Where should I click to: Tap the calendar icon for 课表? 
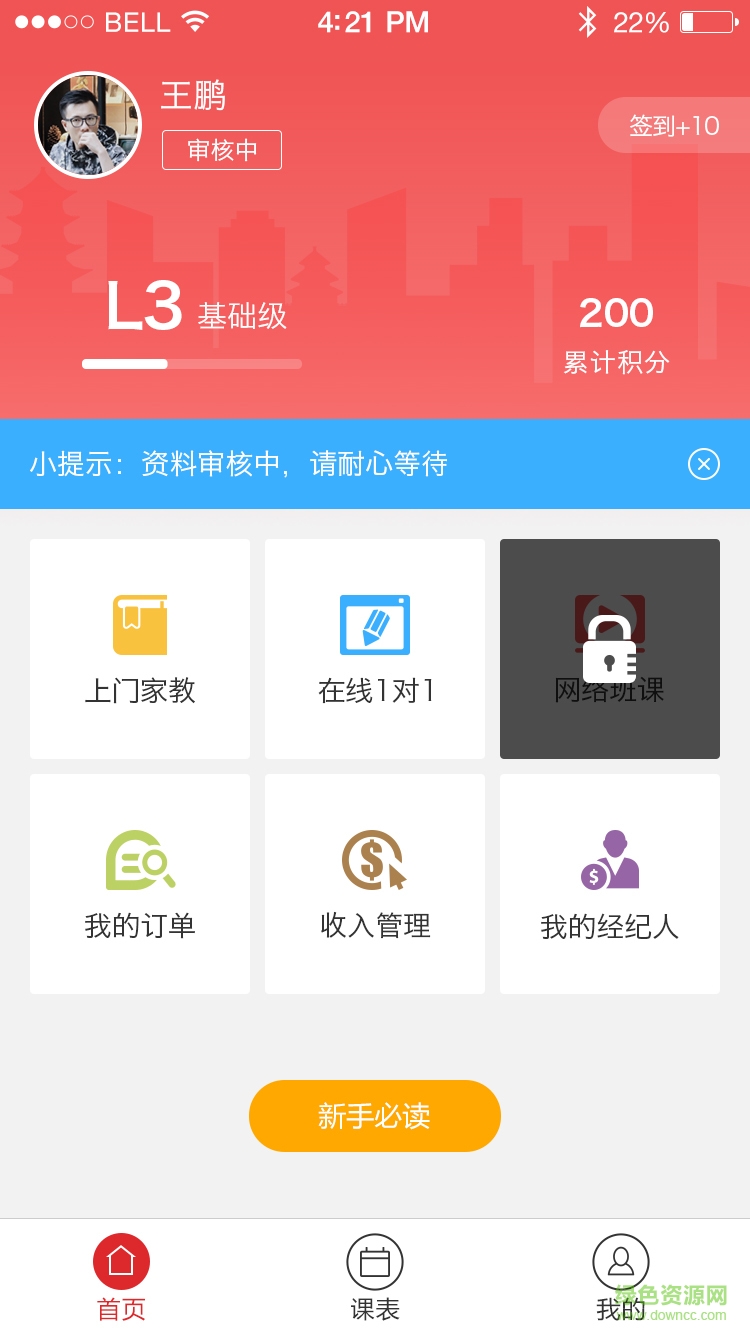pyautogui.click(x=374, y=1262)
